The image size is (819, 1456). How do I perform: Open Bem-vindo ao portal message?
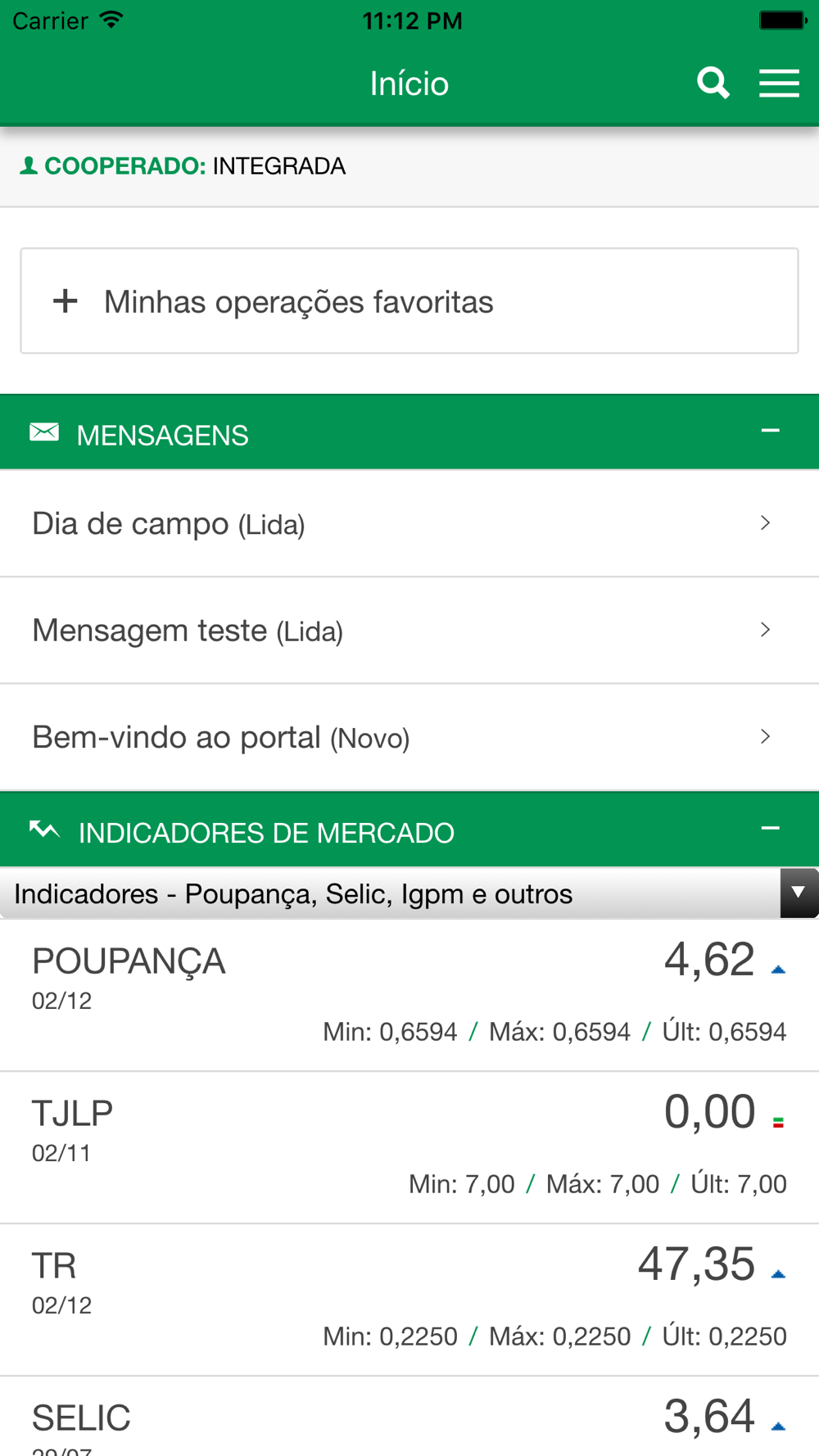click(x=409, y=737)
